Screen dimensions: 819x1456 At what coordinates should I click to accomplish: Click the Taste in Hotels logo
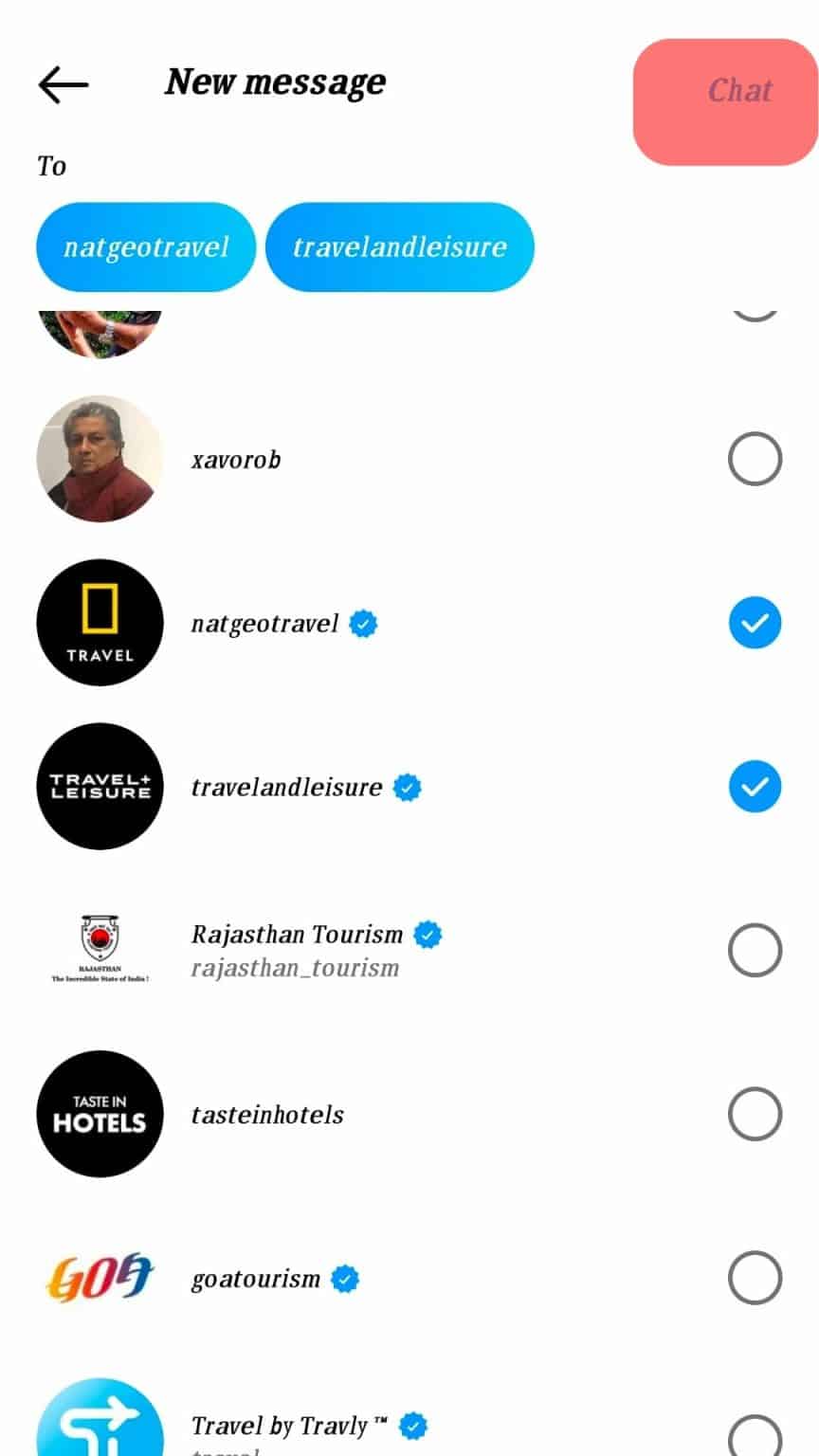(x=99, y=1114)
